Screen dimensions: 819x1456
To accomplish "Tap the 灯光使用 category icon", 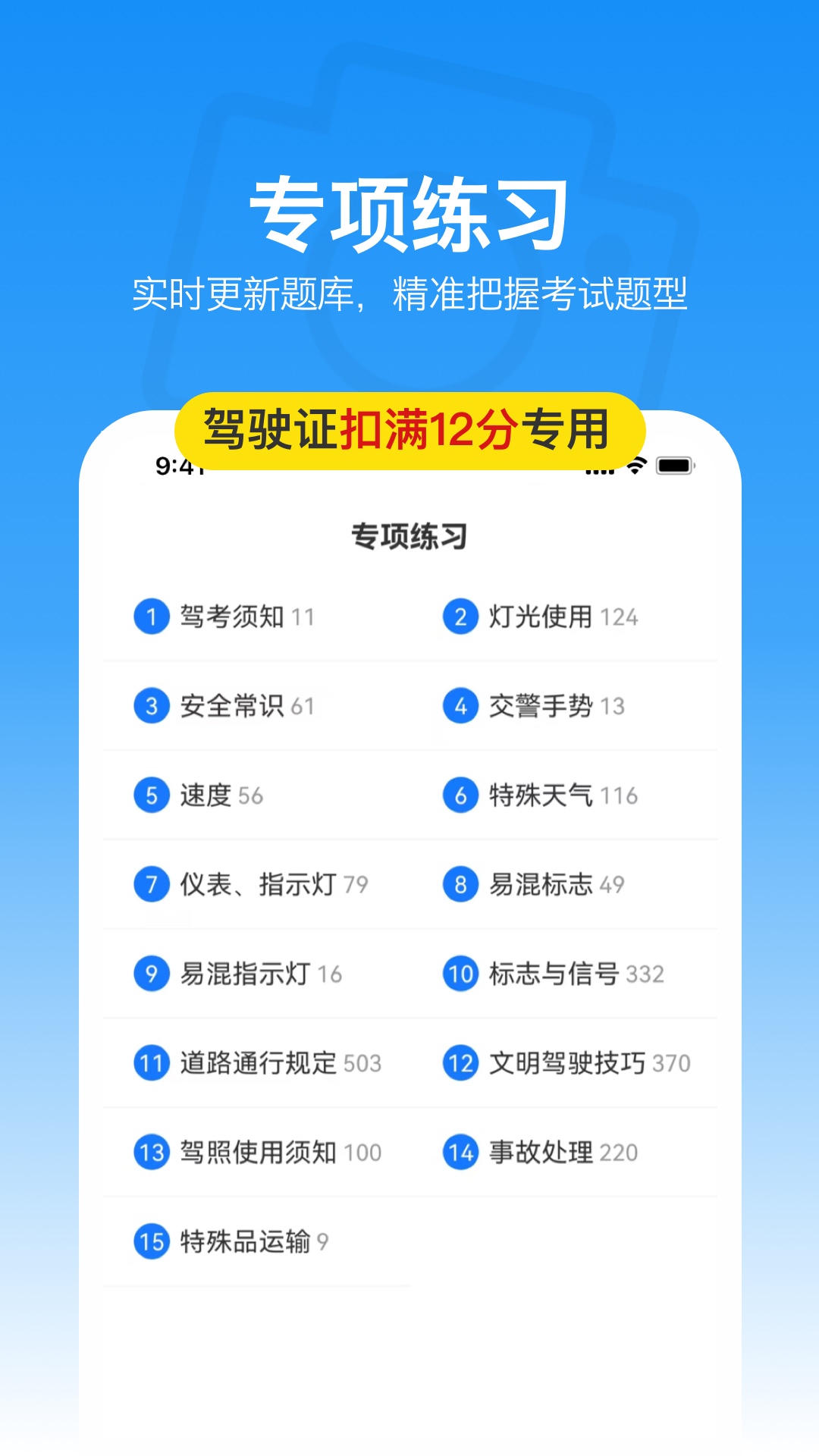I will (460, 617).
